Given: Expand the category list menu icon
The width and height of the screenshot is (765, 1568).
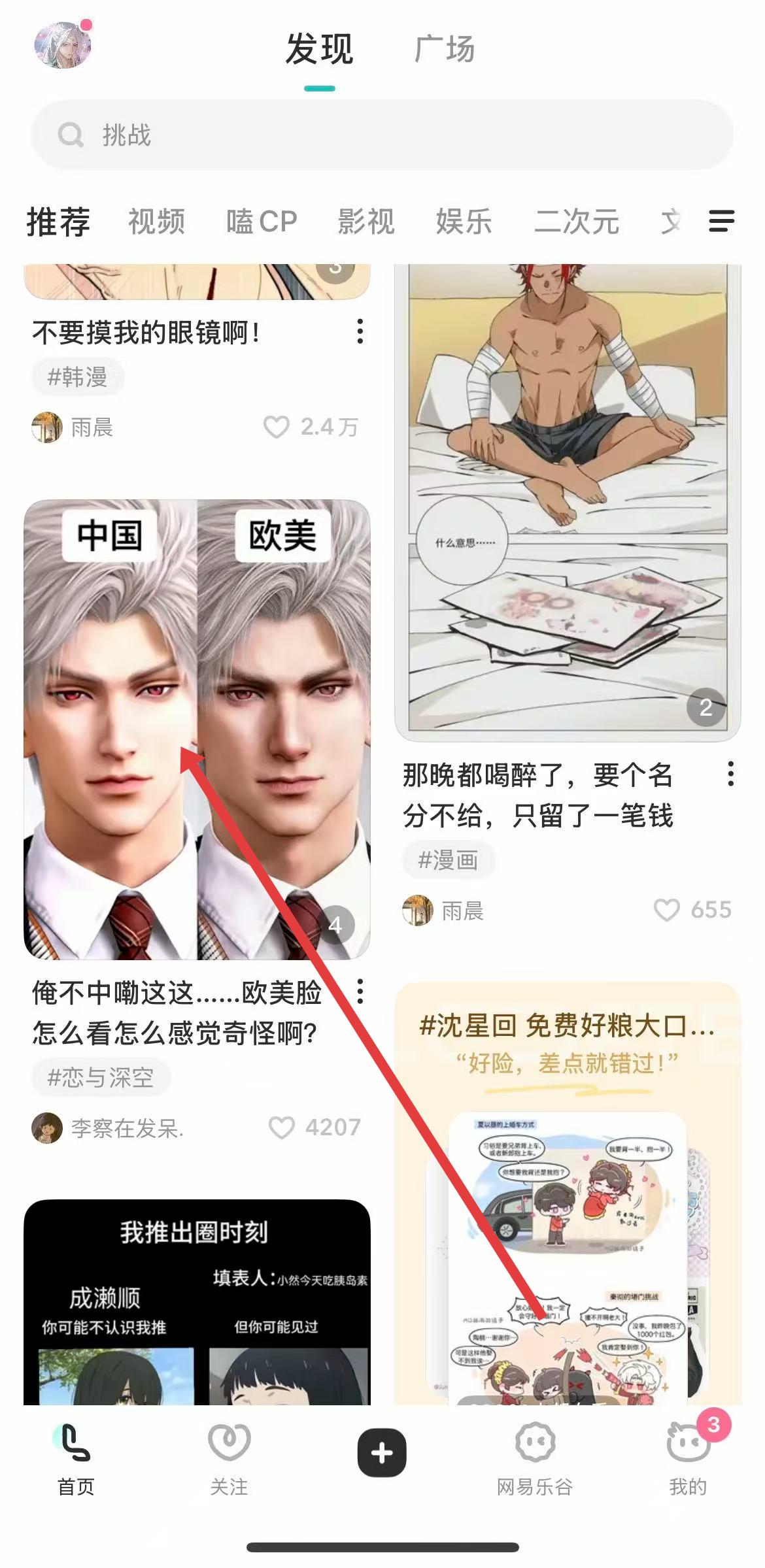Looking at the screenshot, I should pyautogui.click(x=721, y=221).
